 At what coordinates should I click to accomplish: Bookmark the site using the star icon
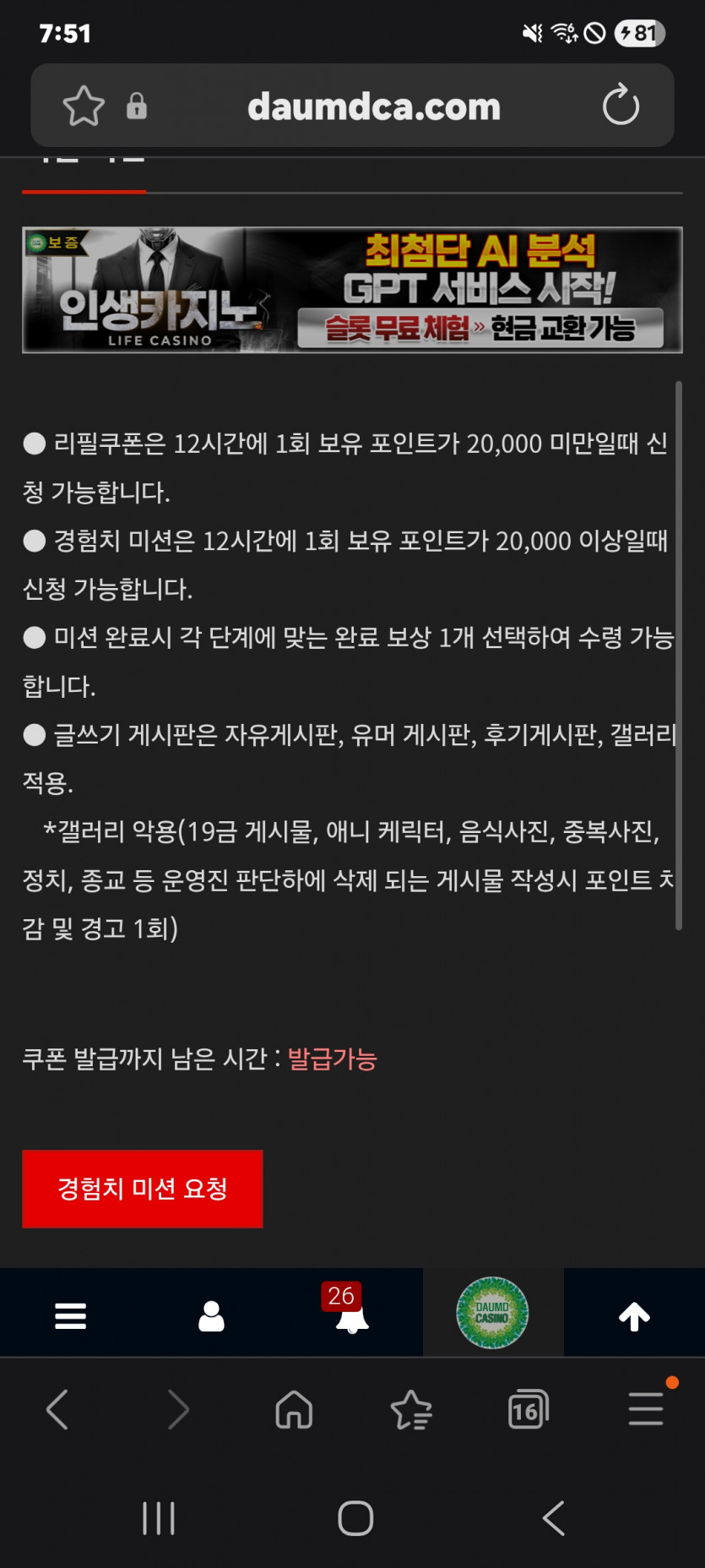click(x=82, y=106)
